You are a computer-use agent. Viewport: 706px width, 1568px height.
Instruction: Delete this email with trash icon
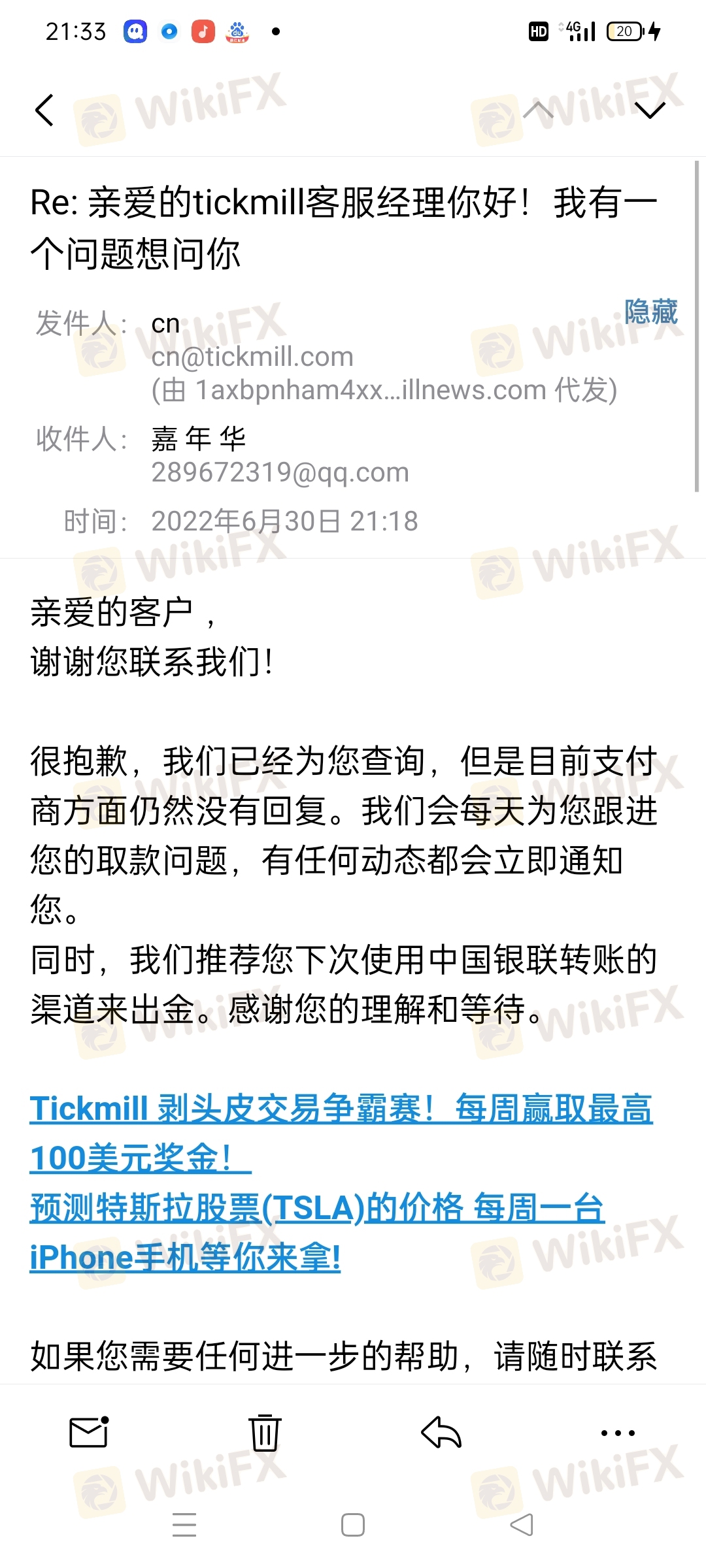pyautogui.click(x=265, y=1432)
